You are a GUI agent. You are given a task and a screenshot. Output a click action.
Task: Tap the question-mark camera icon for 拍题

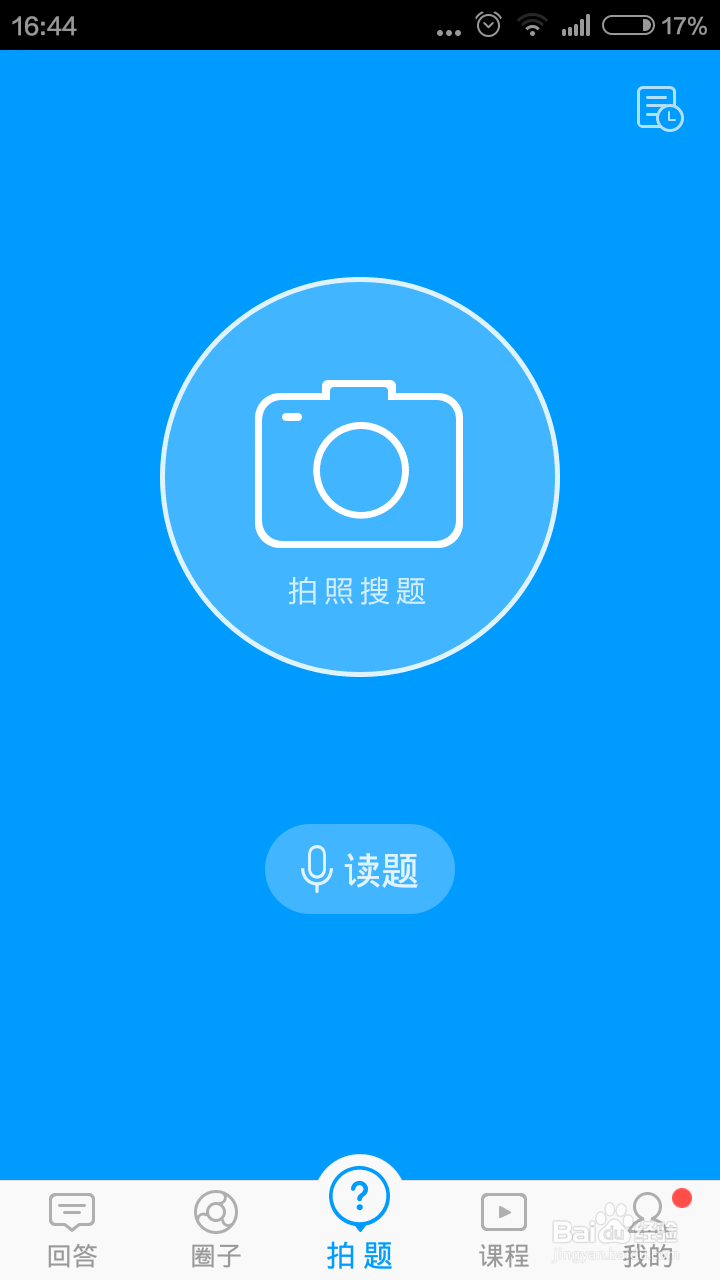click(x=359, y=1196)
